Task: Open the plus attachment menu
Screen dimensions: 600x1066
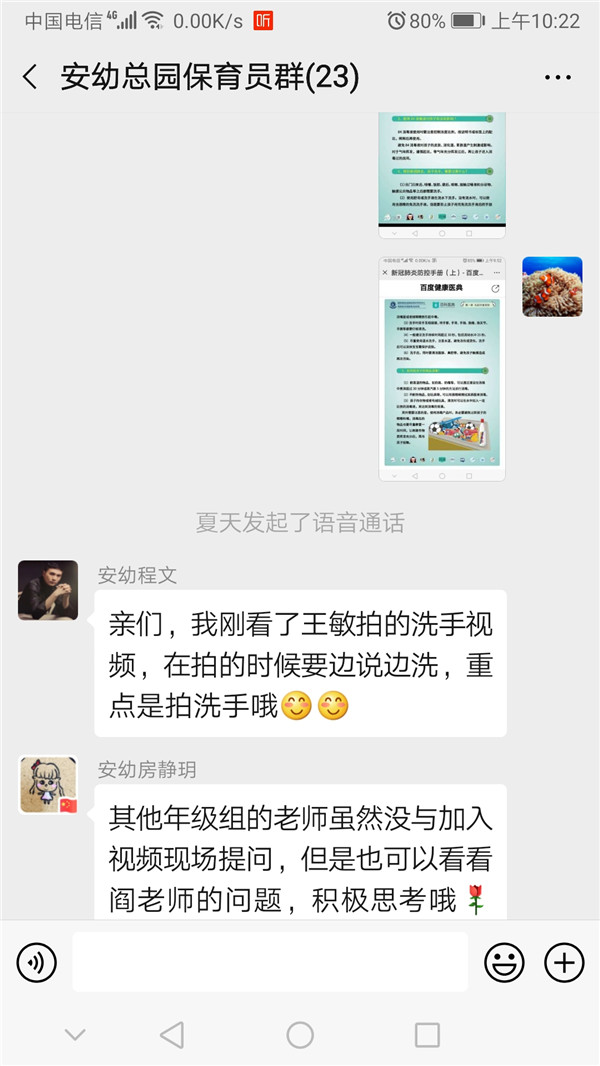Action: 564,962
